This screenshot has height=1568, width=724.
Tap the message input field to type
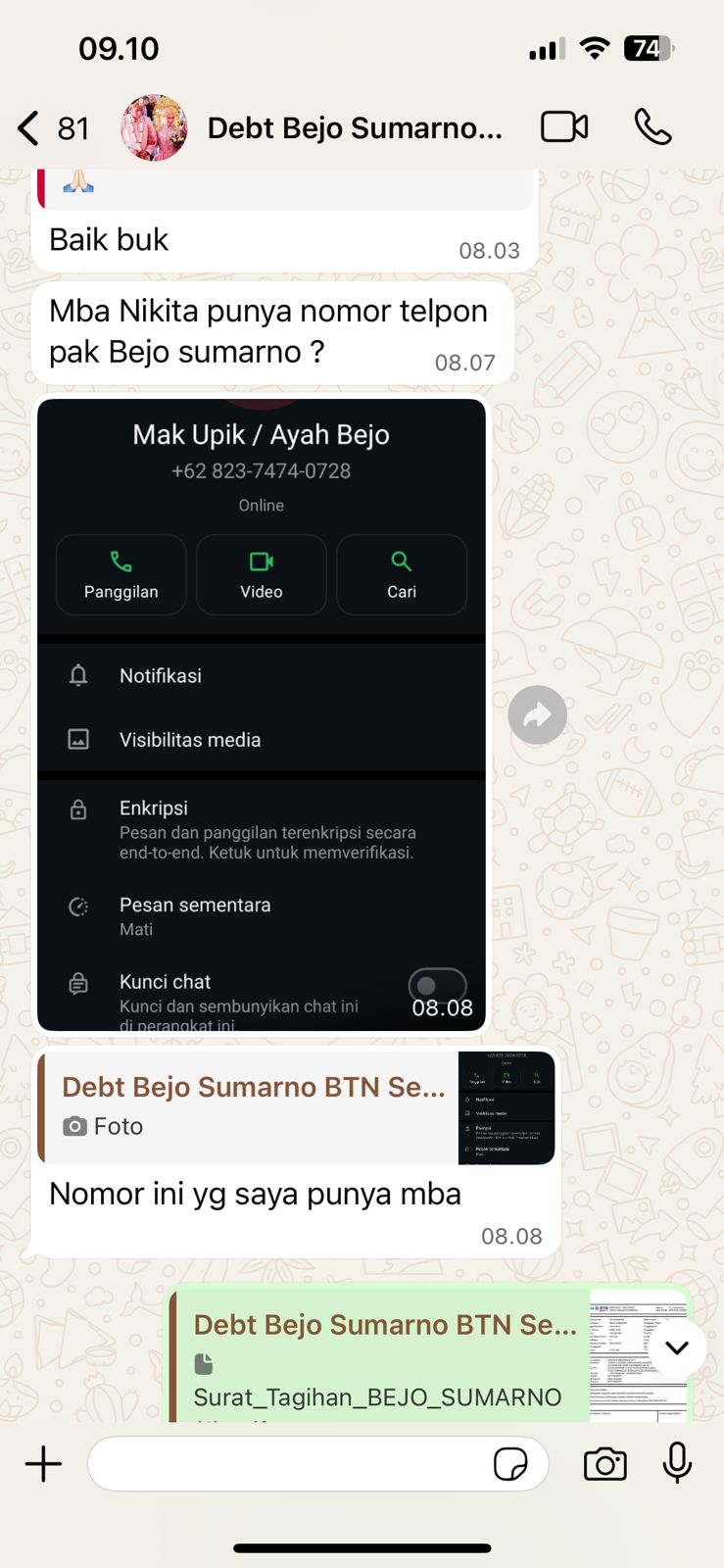tap(294, 1463)
